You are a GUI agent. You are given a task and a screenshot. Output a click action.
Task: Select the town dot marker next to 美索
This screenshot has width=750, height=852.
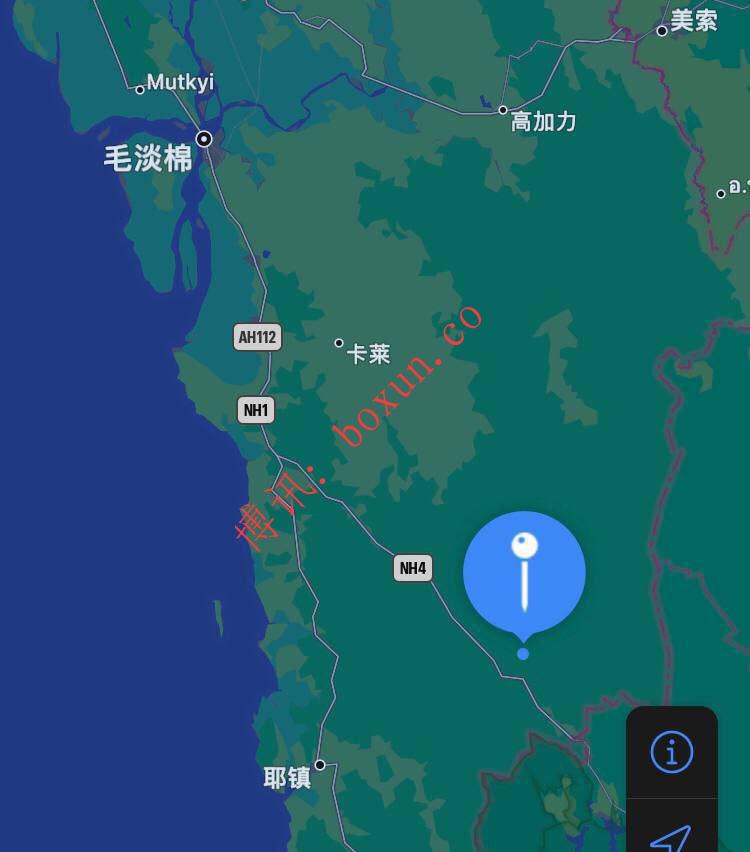pos(662,30)
